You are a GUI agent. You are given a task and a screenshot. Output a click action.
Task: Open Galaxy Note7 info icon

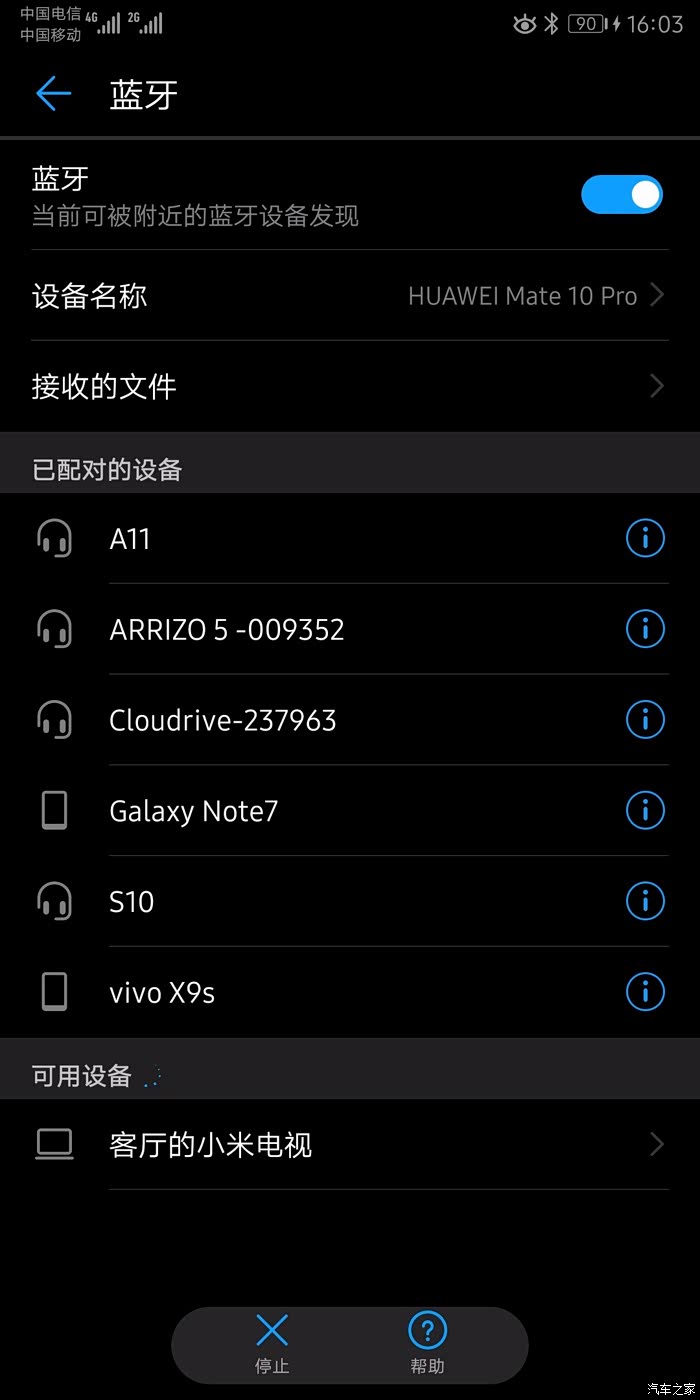[x=645, y=811]
